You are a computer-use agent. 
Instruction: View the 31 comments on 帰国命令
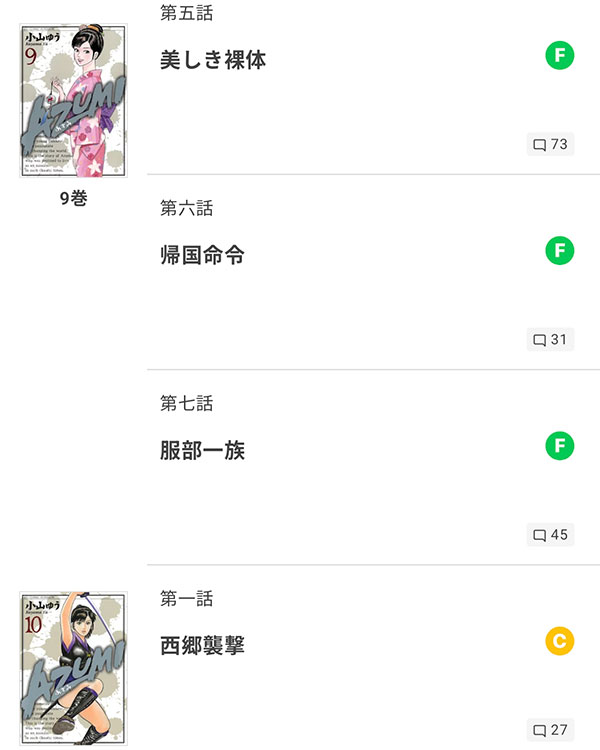[550, 339]
